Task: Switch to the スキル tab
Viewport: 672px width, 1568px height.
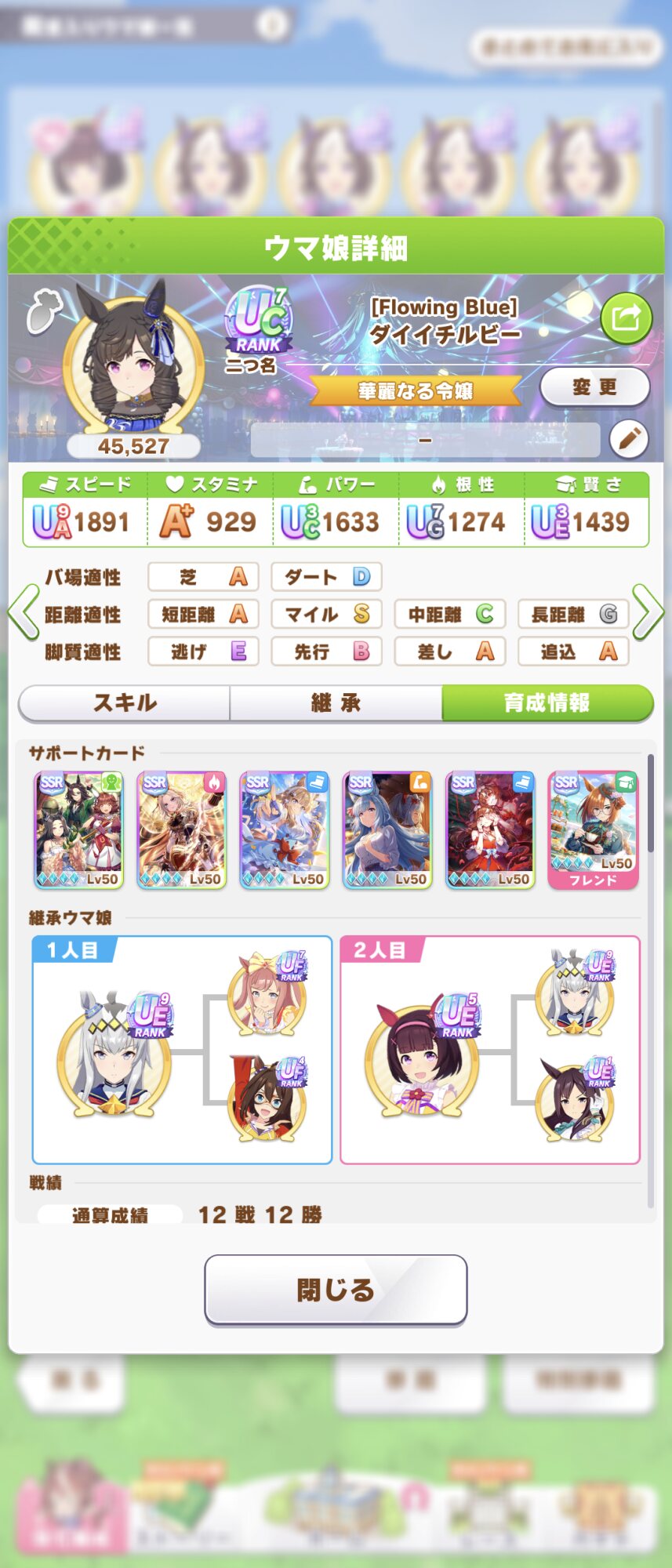Action: [x=125, y=702]
